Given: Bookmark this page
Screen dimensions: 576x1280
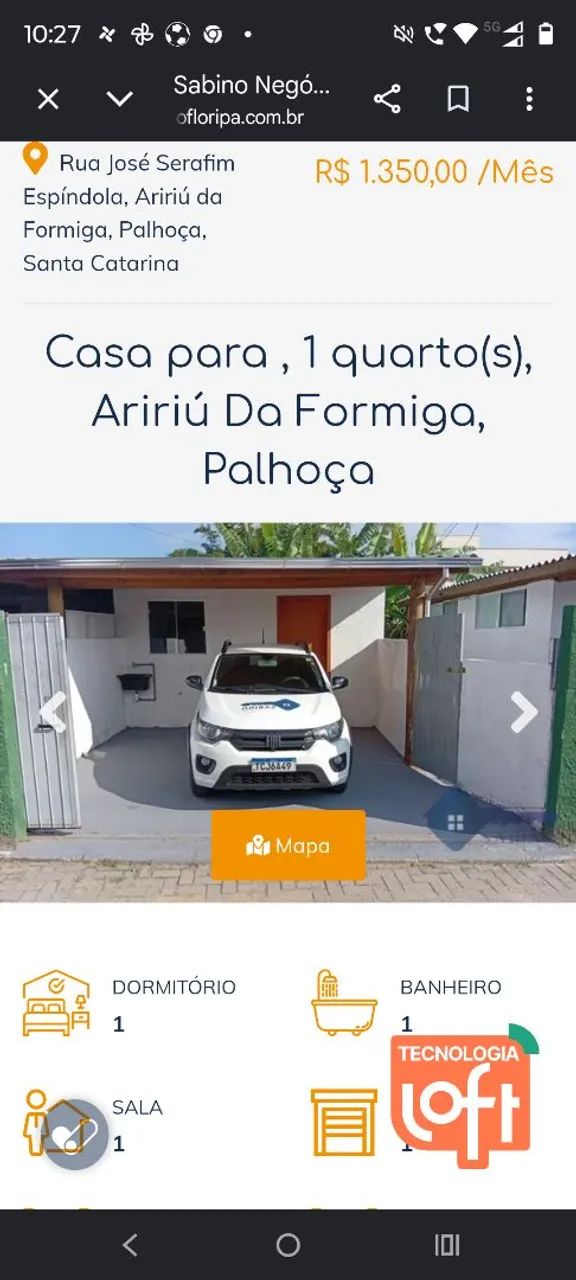Looking at the screenshot, I should click(458, 99).
